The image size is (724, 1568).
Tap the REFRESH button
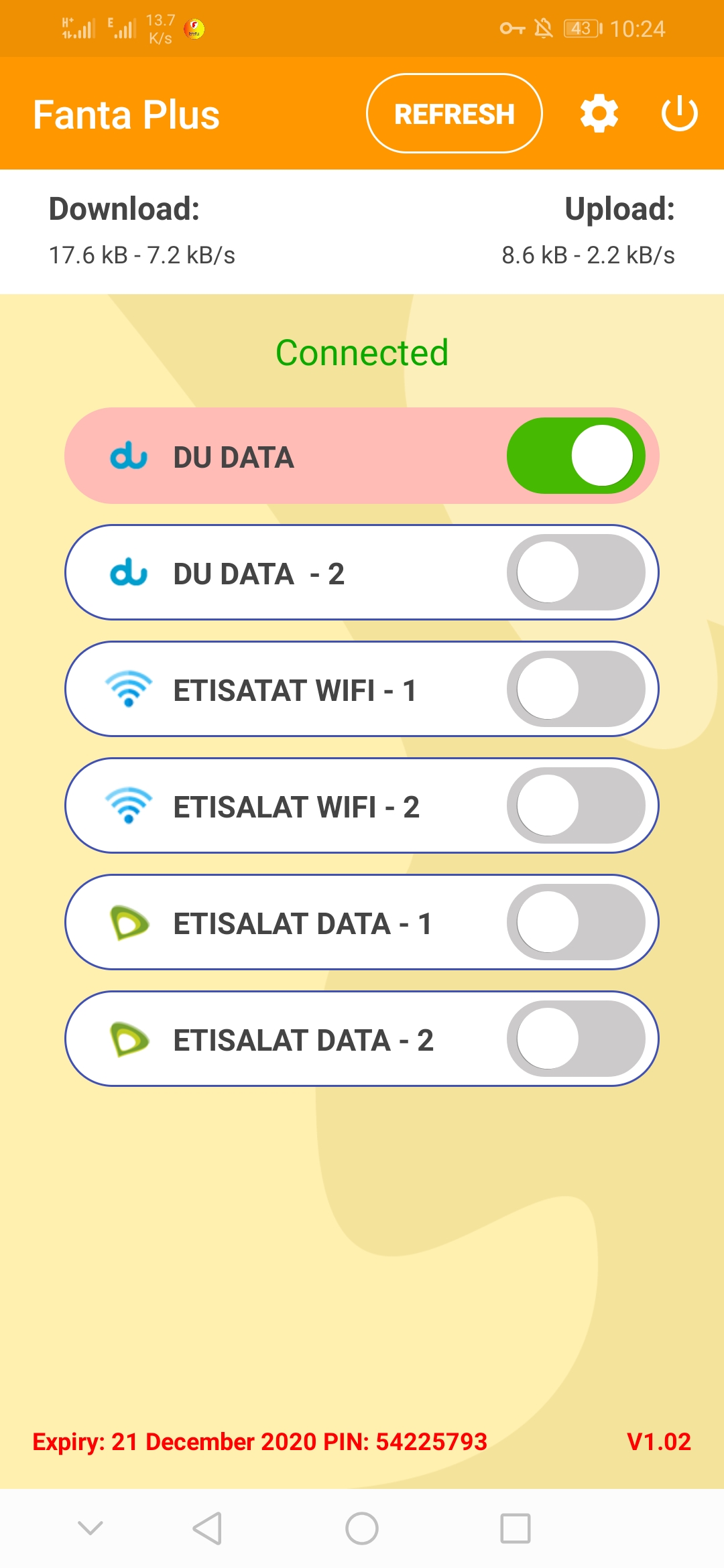pos(454,113)
